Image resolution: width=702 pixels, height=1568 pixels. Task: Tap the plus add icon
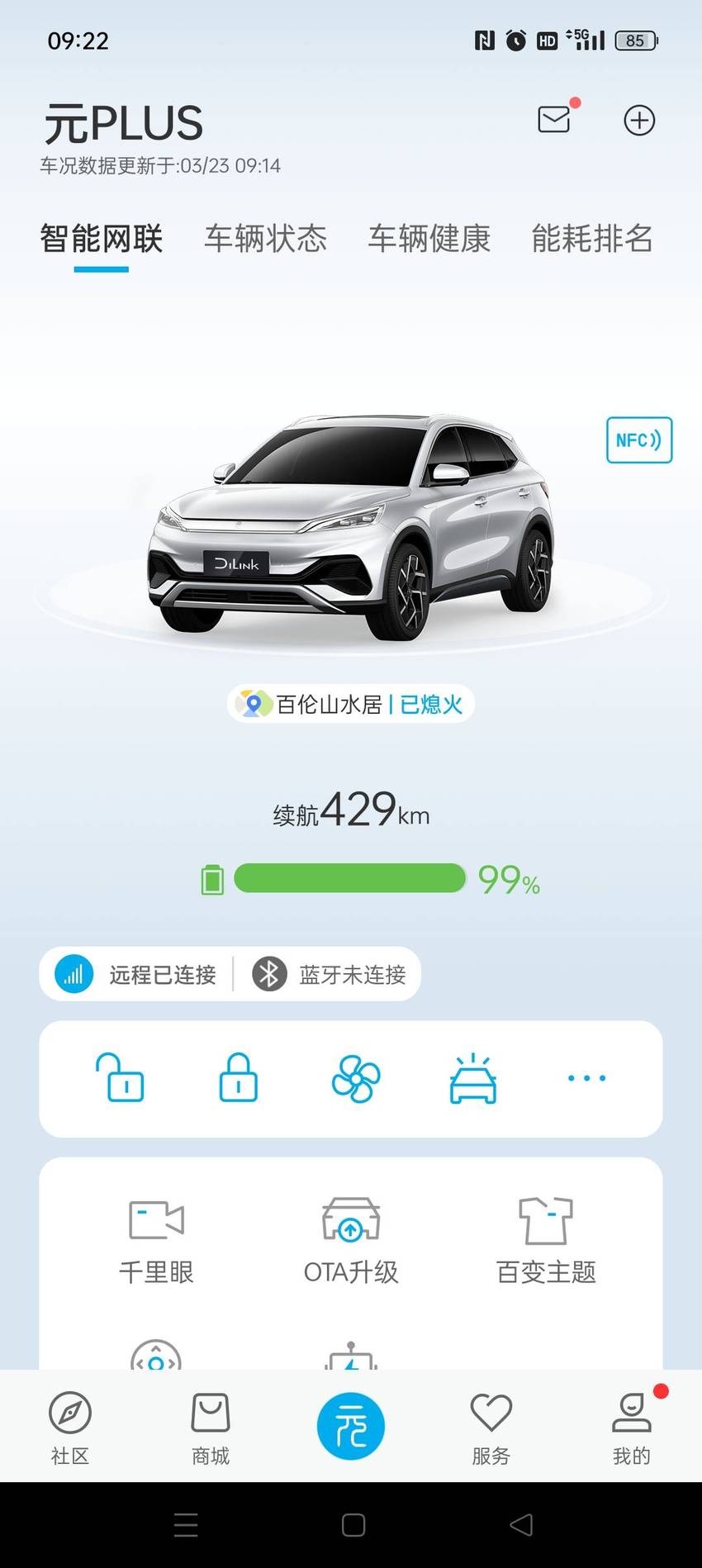click(639, 121)
